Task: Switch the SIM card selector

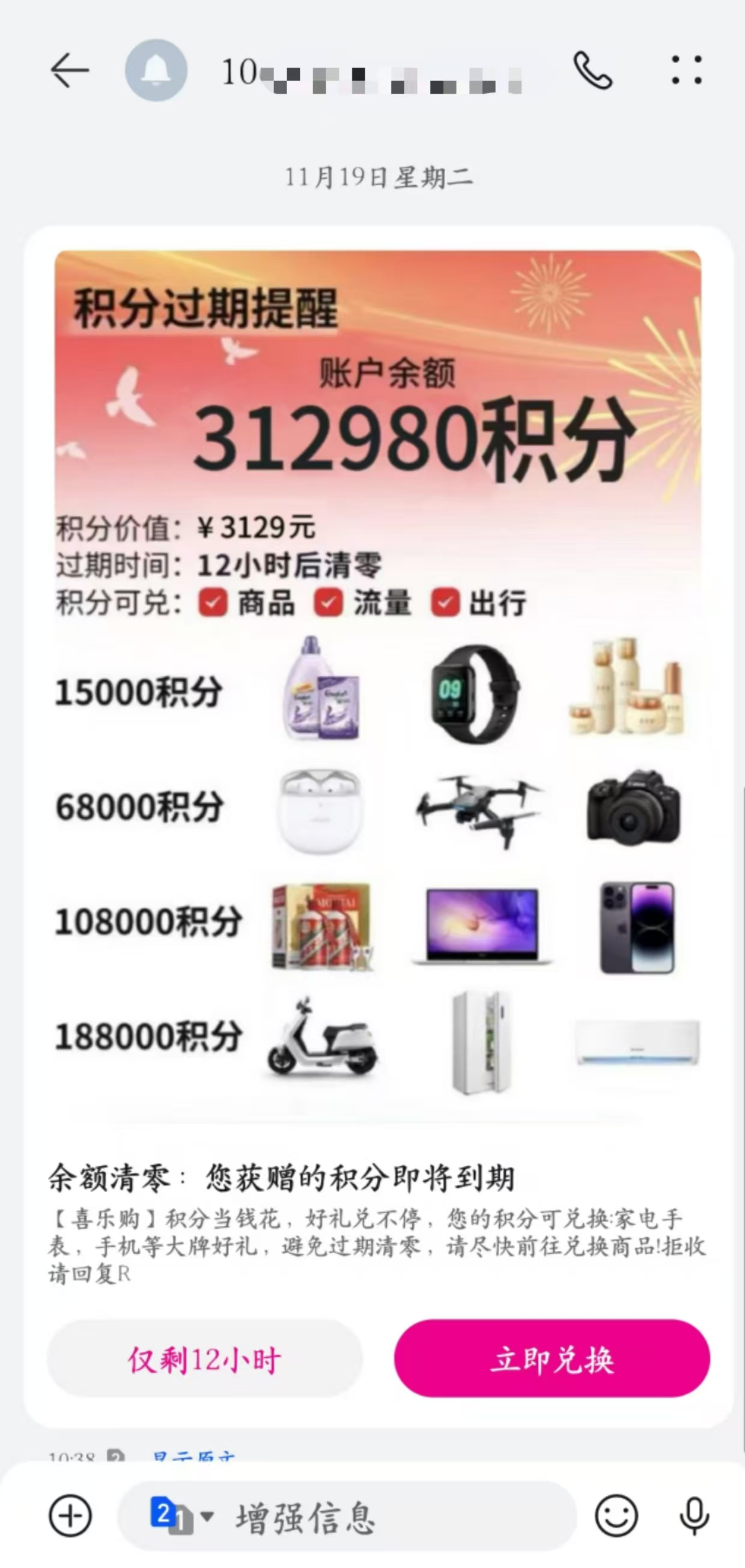Action: pos(180,1516)
